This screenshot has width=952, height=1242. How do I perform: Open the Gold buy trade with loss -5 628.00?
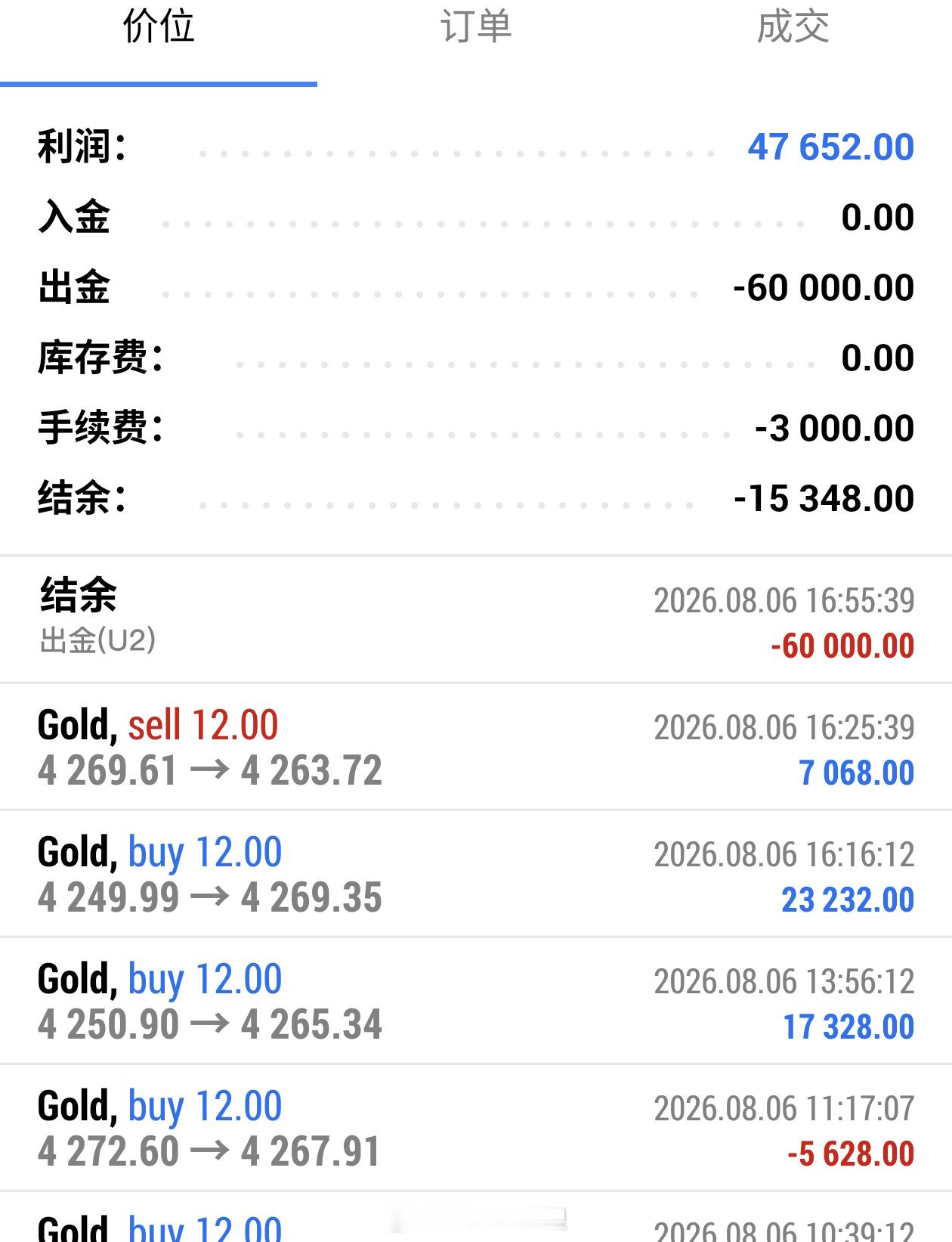point(476,1128)
